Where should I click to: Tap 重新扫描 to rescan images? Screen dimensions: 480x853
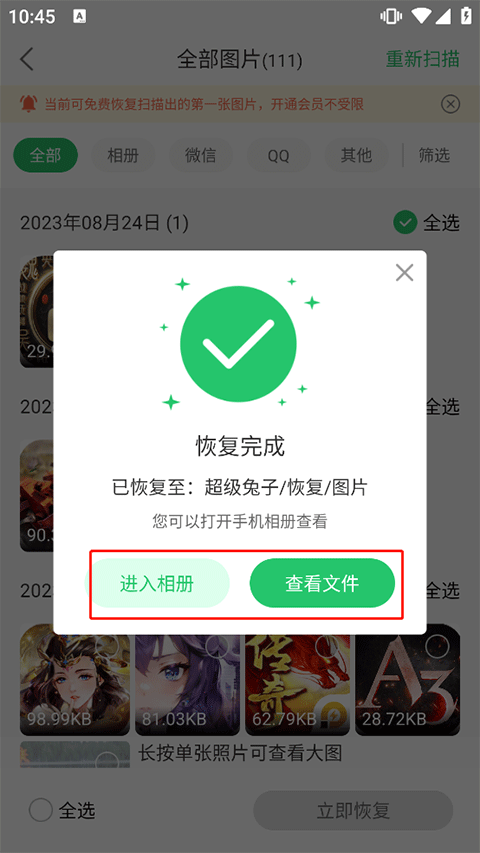(423, 59)
